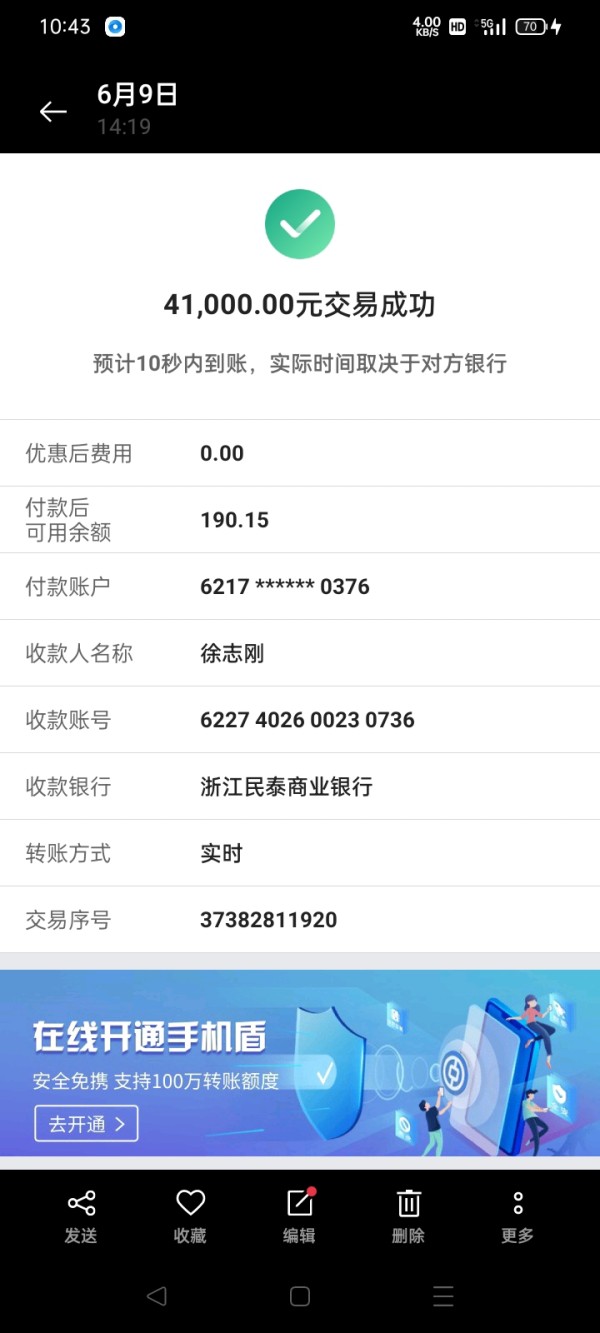Image resolution: width=600 pixels, height=1333 pixels.
Task: Tap the system home button
Action: point(300,1296)
